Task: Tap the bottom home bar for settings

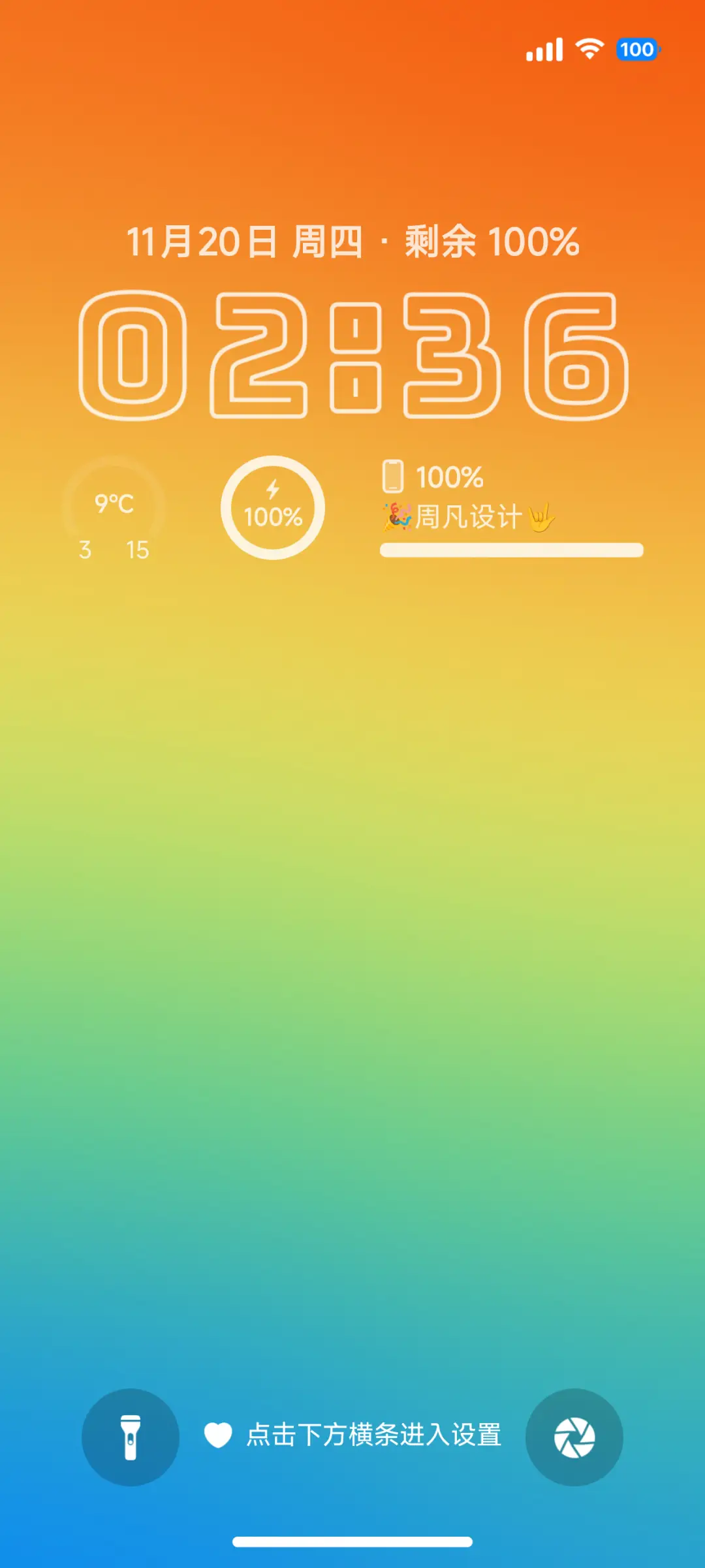Action: 352,1542
